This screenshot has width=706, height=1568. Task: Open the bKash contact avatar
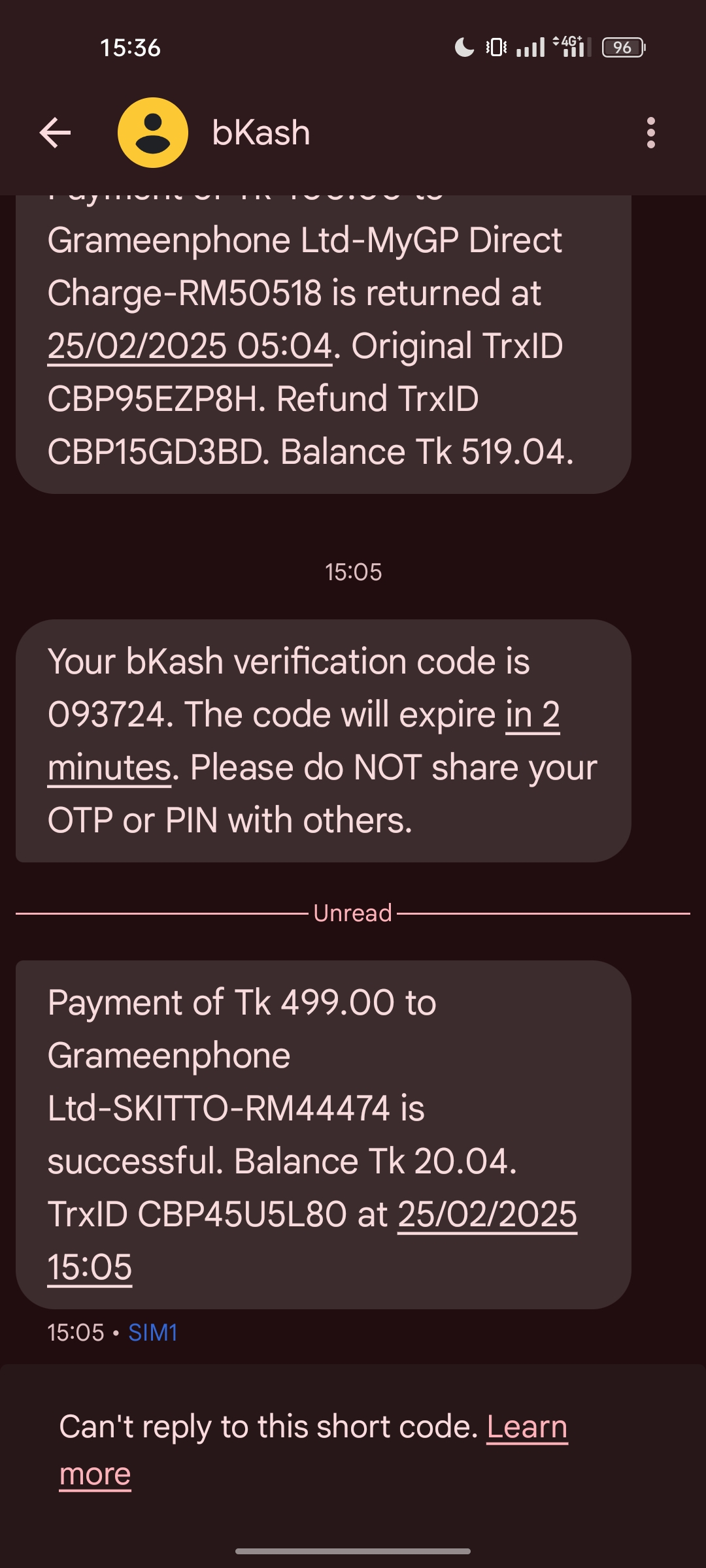click(x=153, y=133)
